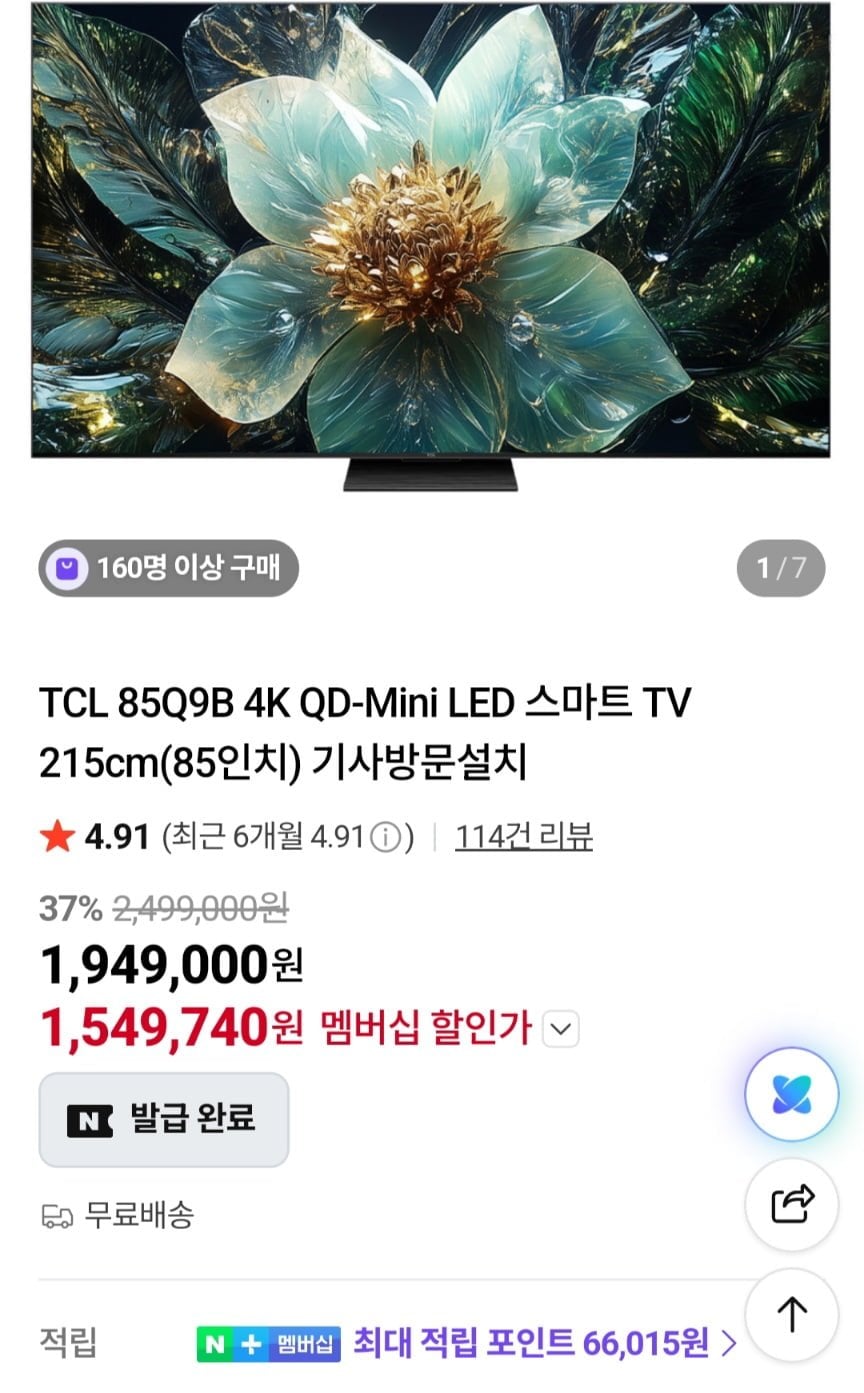Open the 114건 리뷰 reviews link
The image size is (864, 1393).
coord(523,836)
